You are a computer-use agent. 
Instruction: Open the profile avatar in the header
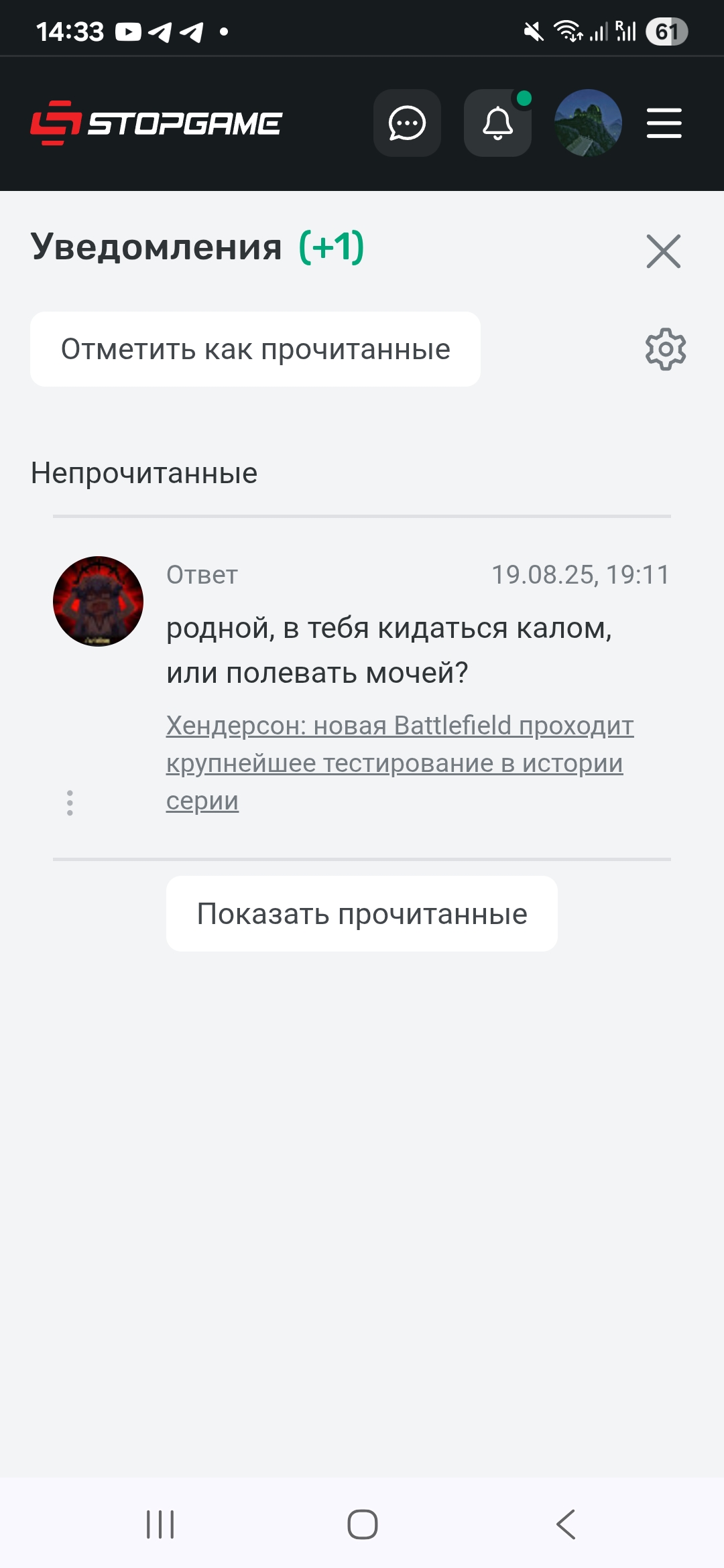coord(588,123)
